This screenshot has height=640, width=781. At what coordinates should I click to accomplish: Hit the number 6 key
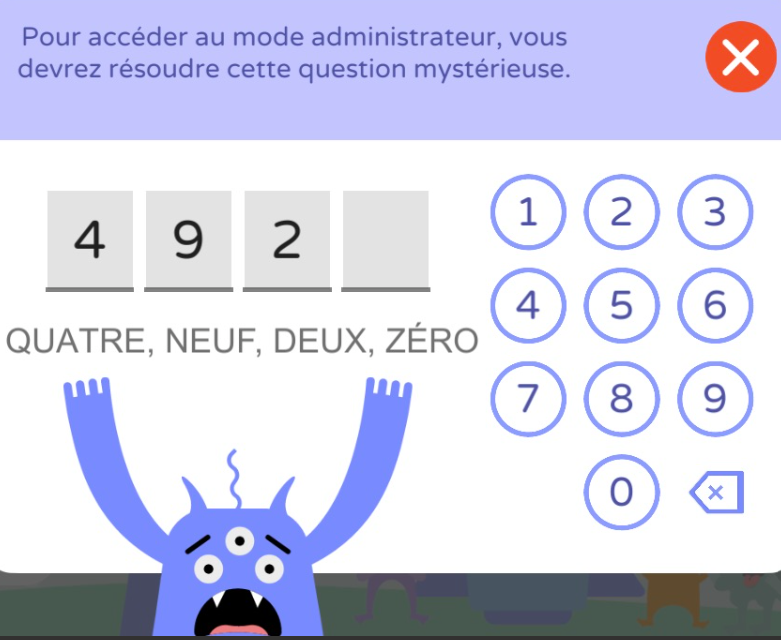[714, 305]
